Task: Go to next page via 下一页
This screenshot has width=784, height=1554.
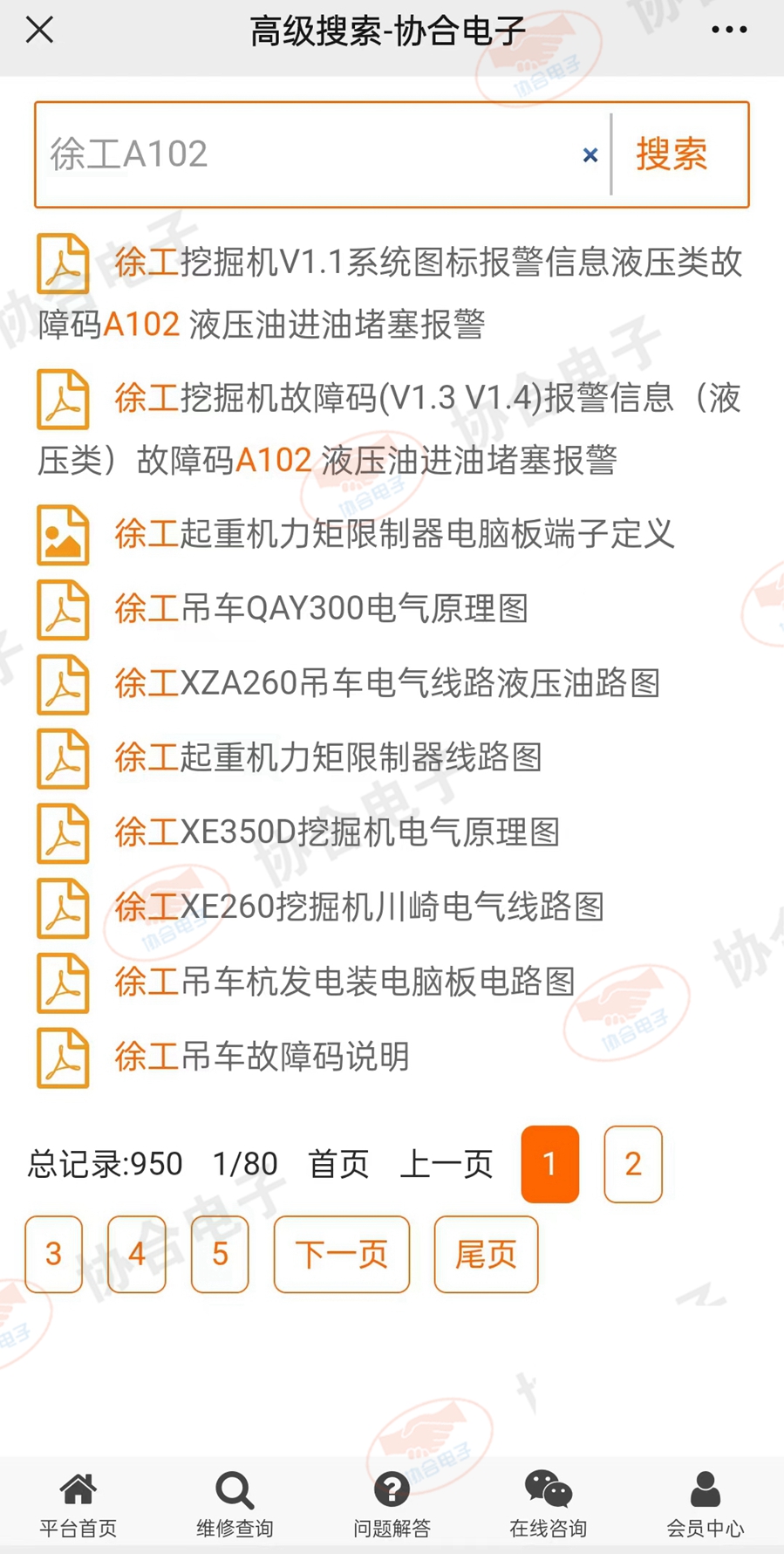Action: 341,1255
